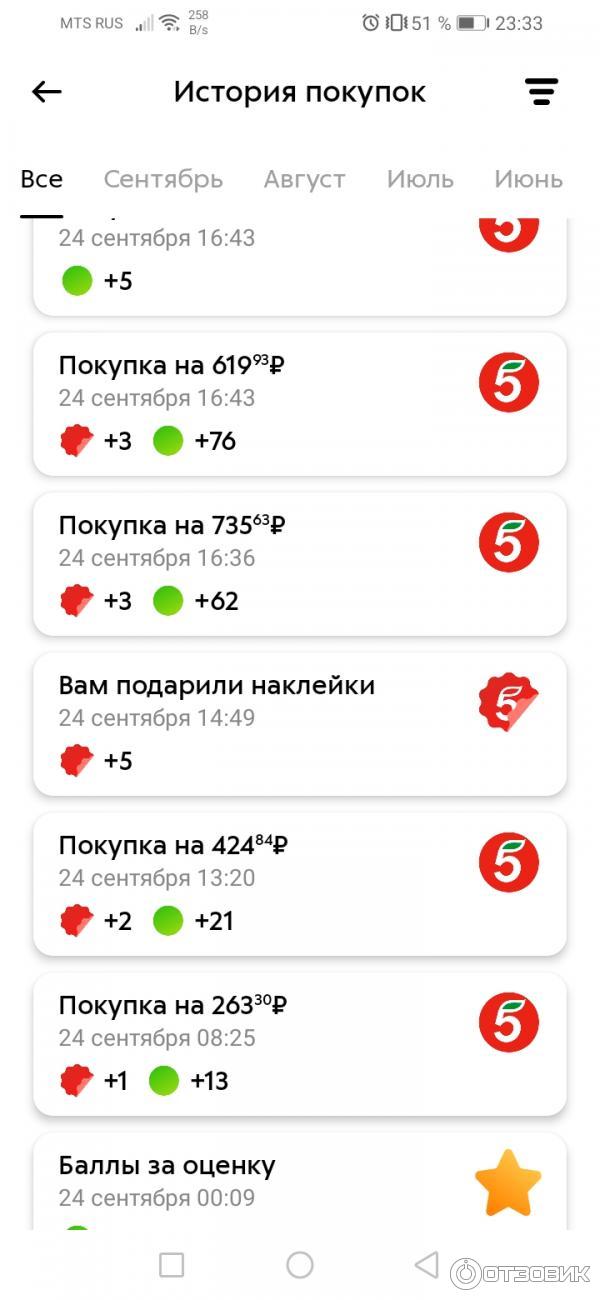600x1300 pixels.
Task: View the 263.30 ₽ purchase at 08:25
Action: pos(300,1044)
